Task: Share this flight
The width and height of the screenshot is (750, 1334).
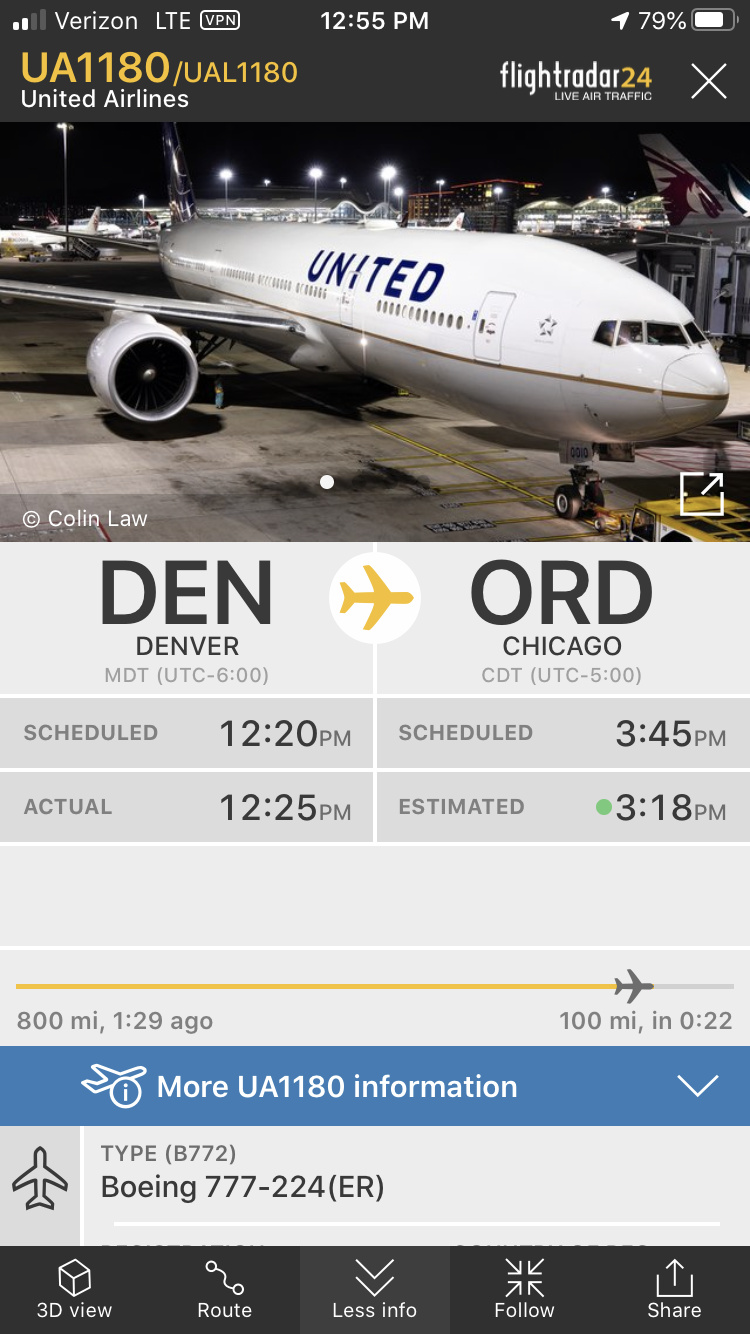Action: (x=674, y=1289)
